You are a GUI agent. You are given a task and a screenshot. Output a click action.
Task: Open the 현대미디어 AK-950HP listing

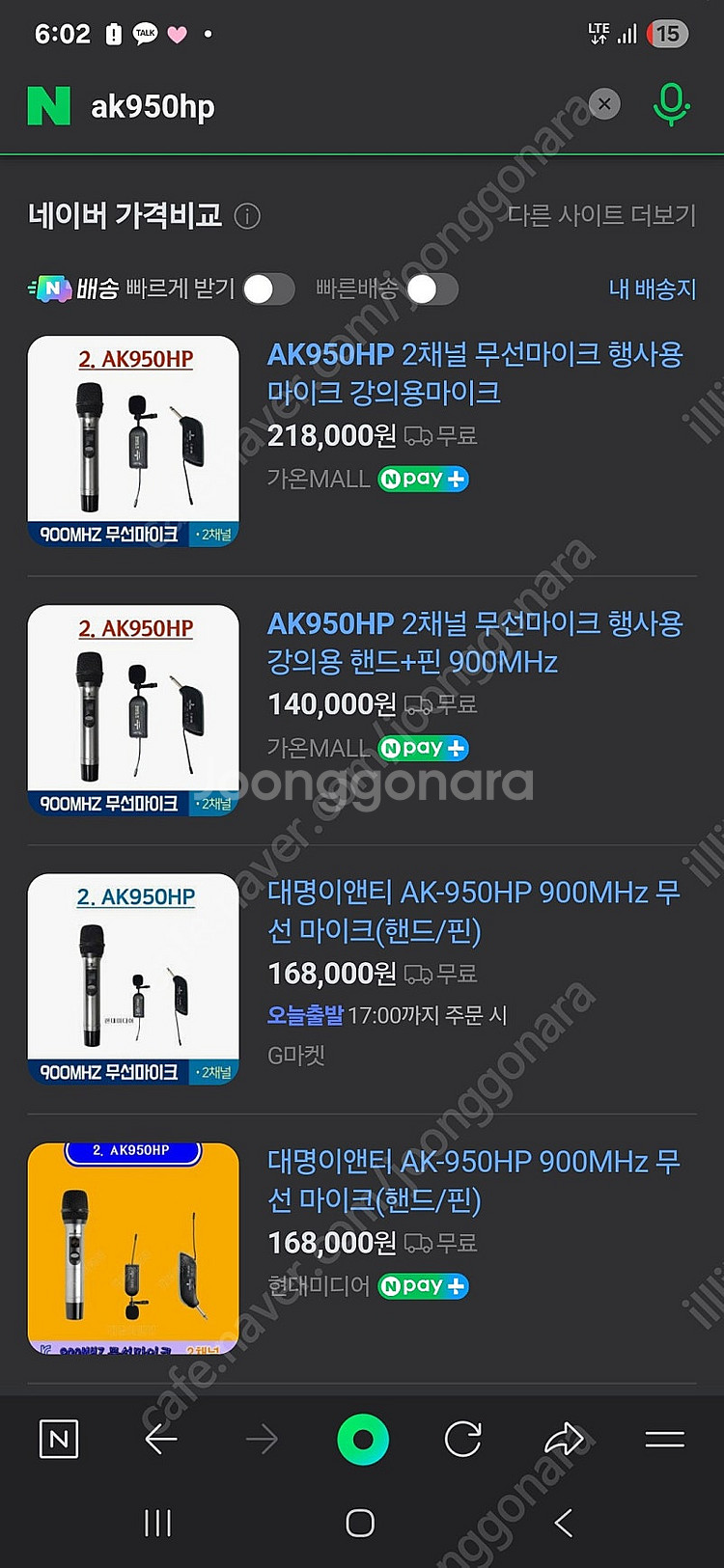pyautogui.click(x=472, y=1180)
